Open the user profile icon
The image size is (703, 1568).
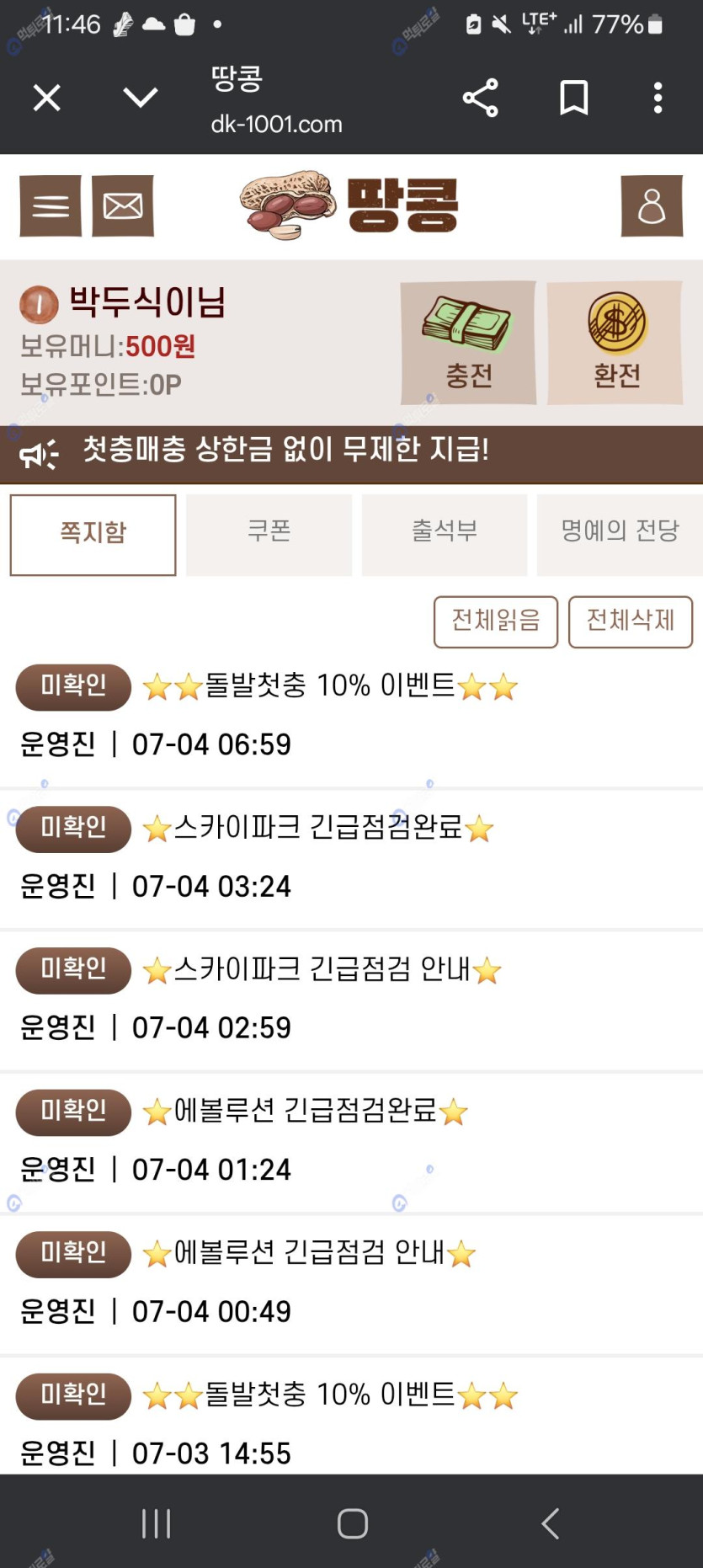[652, 205]
